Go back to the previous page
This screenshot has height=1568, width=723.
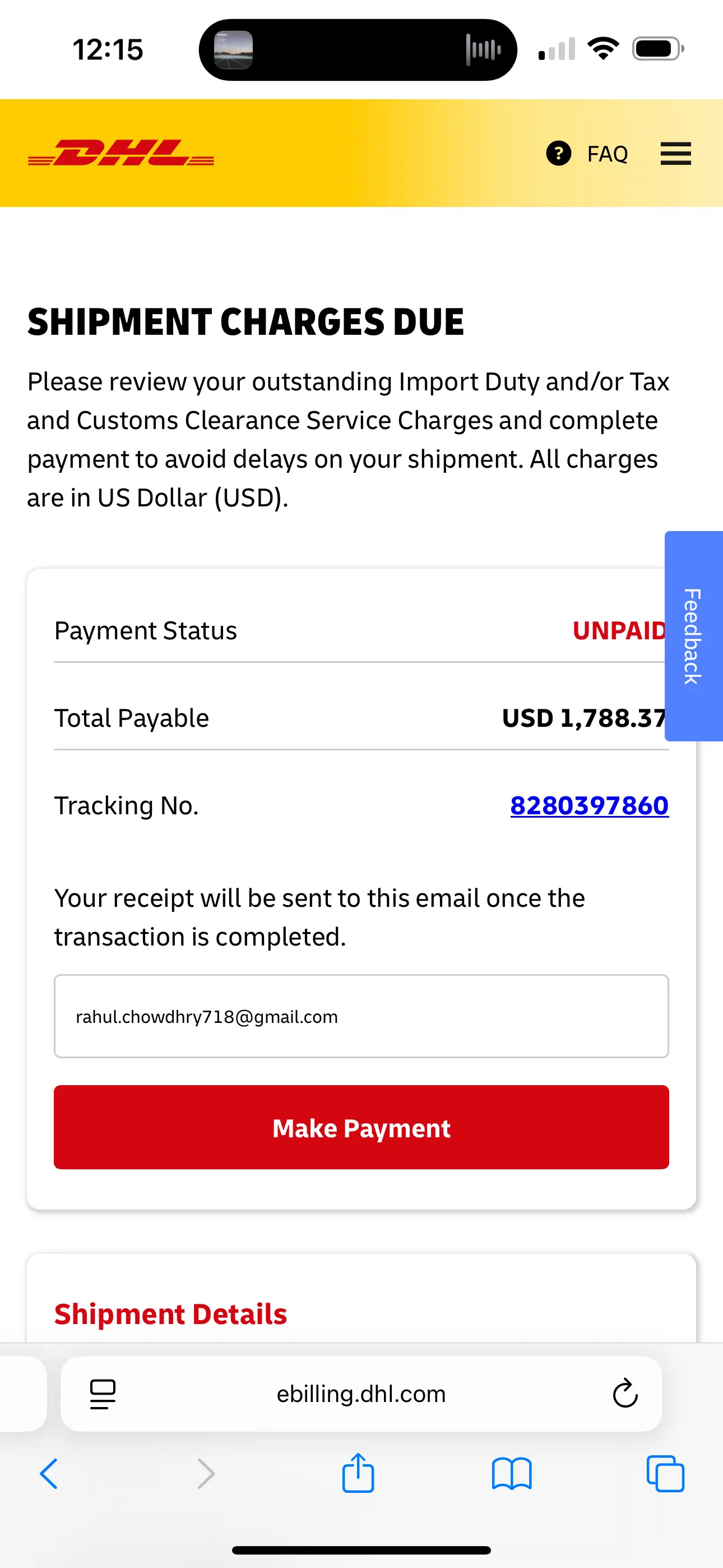(x=49, y=1474)
